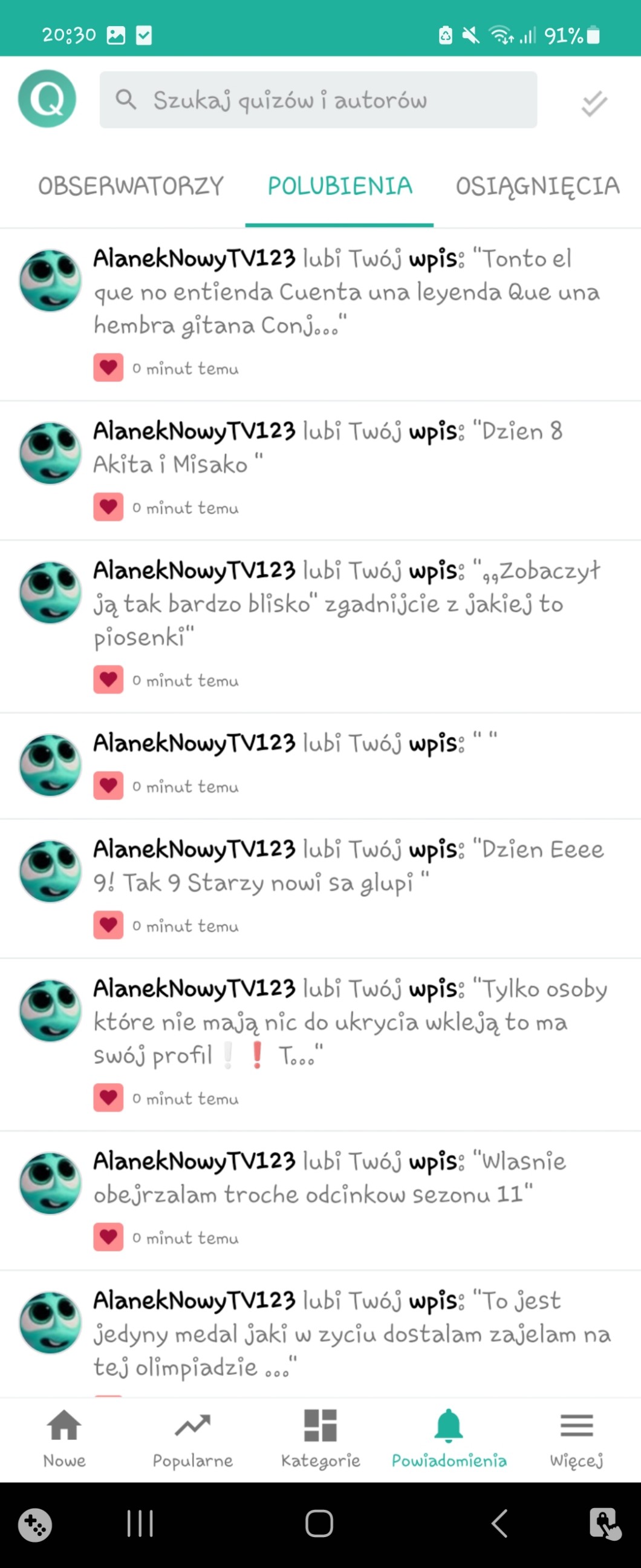Tap the Szukaj quizów i autorów search field
The width and height of the screenshot is (641, 1568).
pyautogui.click(x=318, y=100)
